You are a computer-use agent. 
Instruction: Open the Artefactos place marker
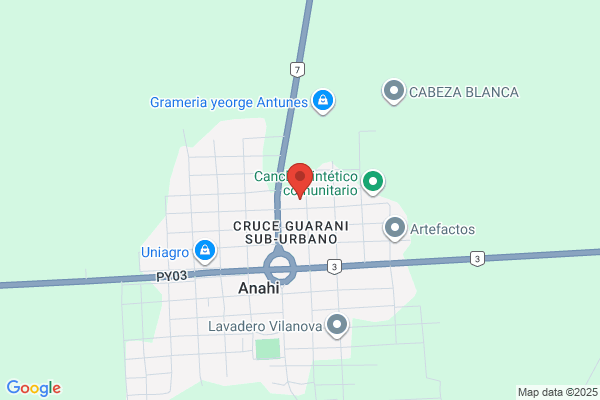(395, 228)
